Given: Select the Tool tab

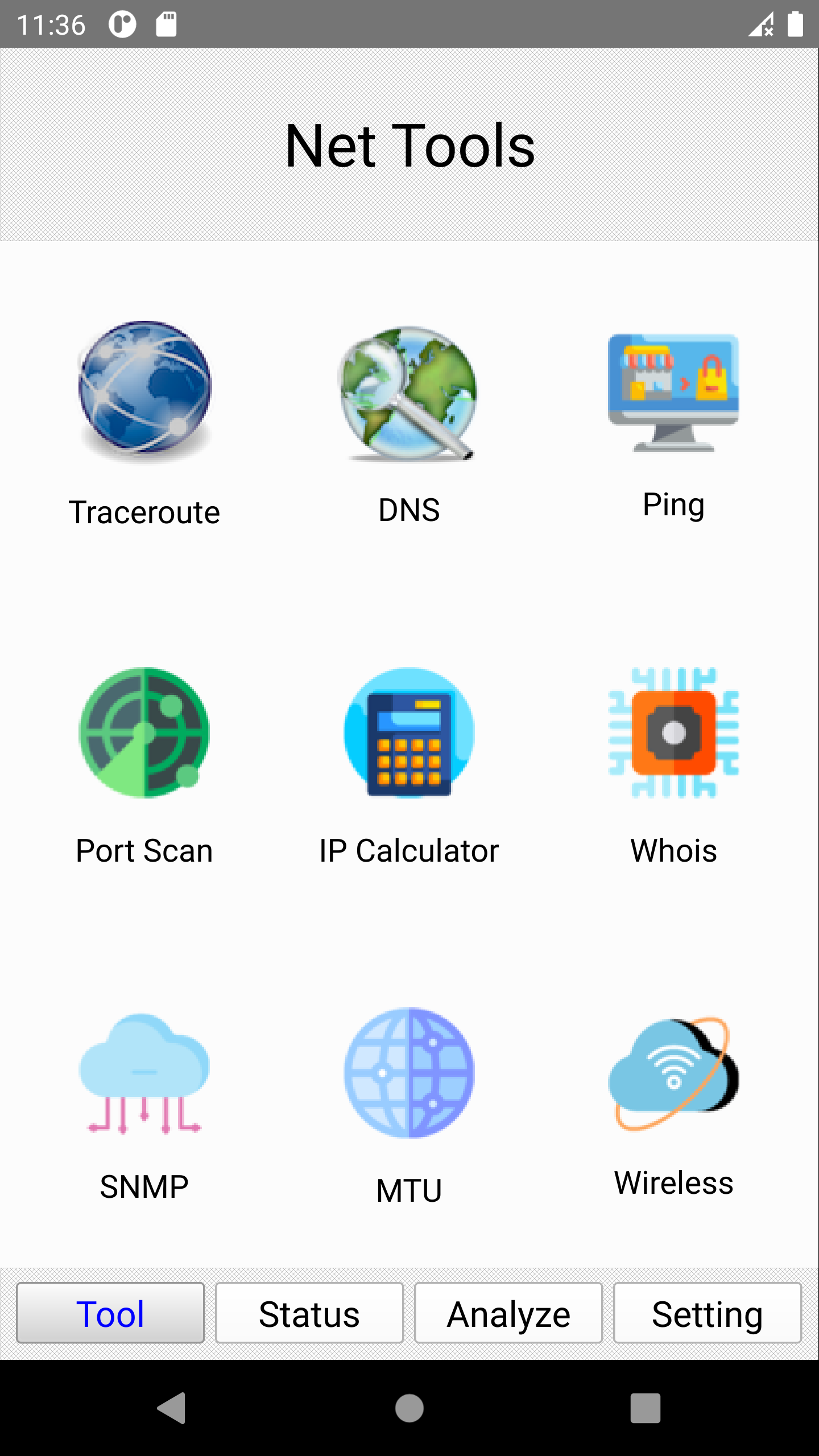Looking at the screenshot, I should [111, 1314].
